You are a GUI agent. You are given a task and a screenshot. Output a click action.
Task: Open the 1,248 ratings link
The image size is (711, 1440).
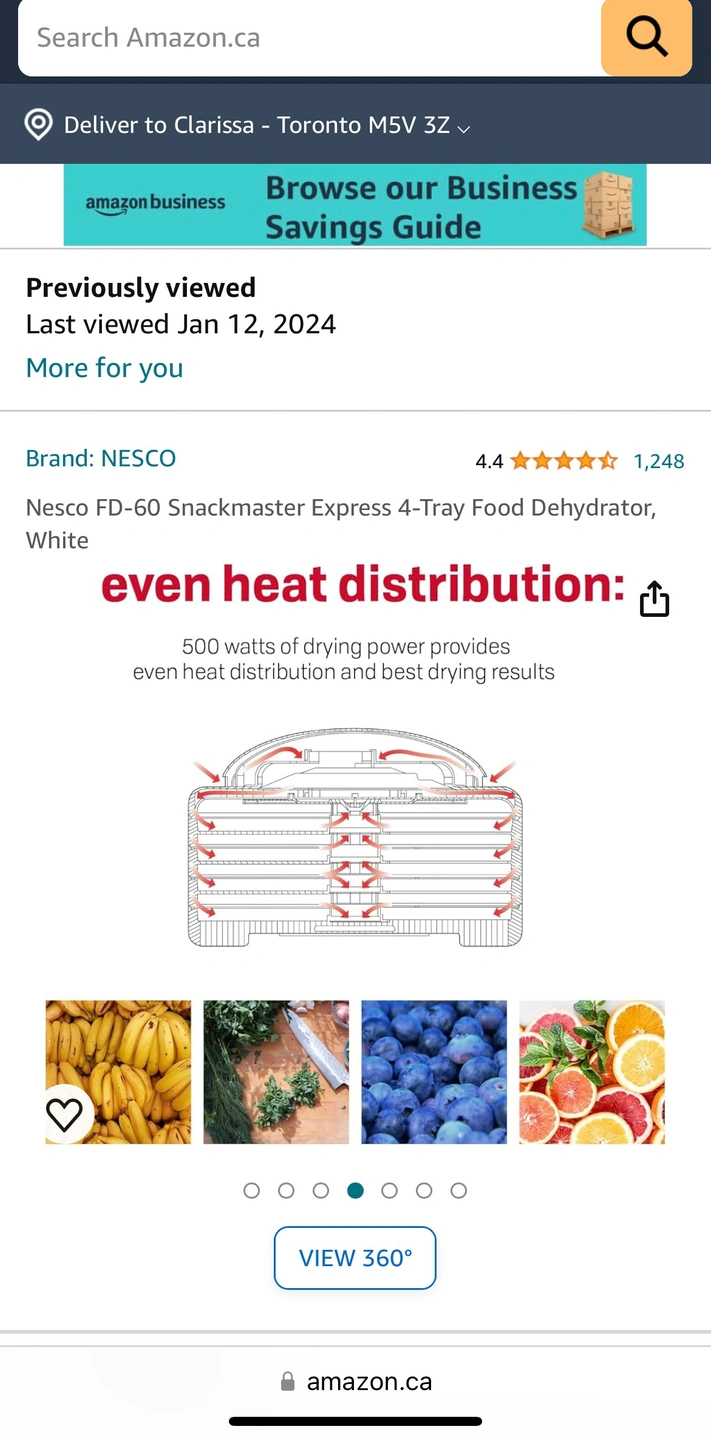coord(658,461)
